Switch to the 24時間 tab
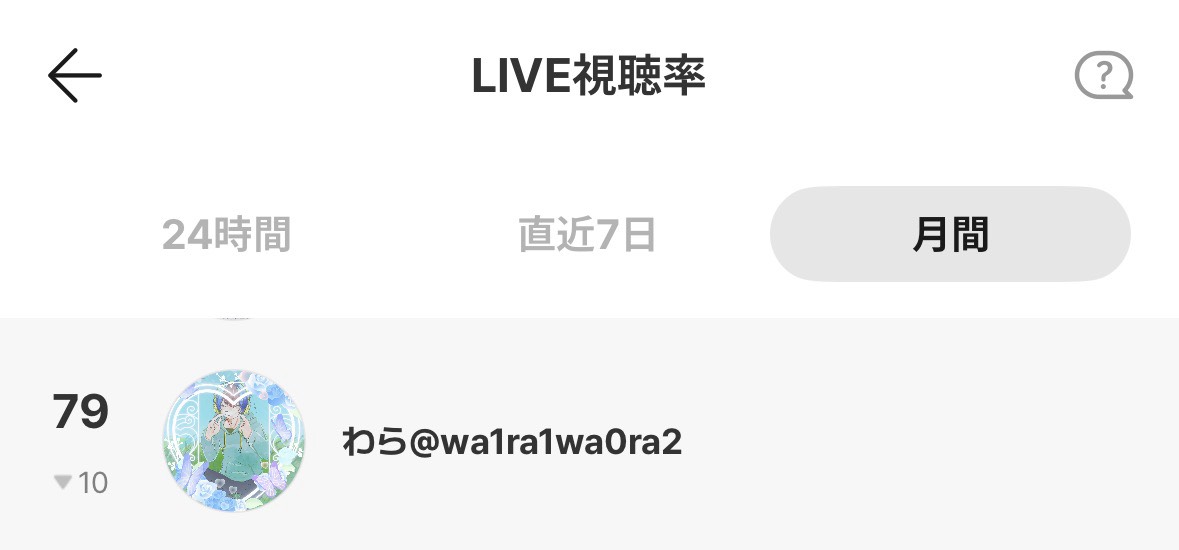This screenshot has height=550, width=1179. tap(227, 235)
